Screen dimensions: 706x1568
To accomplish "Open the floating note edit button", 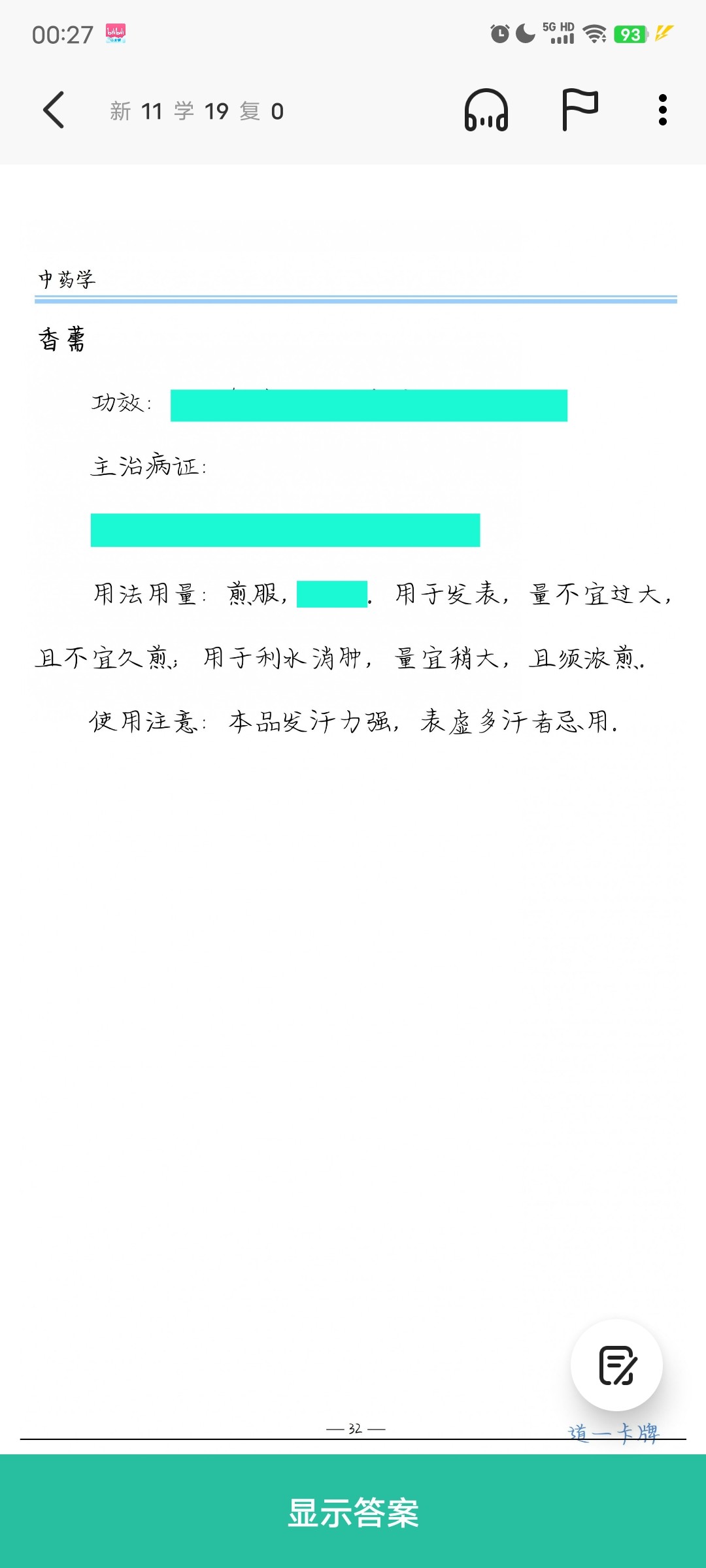I will [x=616, y=1365].
